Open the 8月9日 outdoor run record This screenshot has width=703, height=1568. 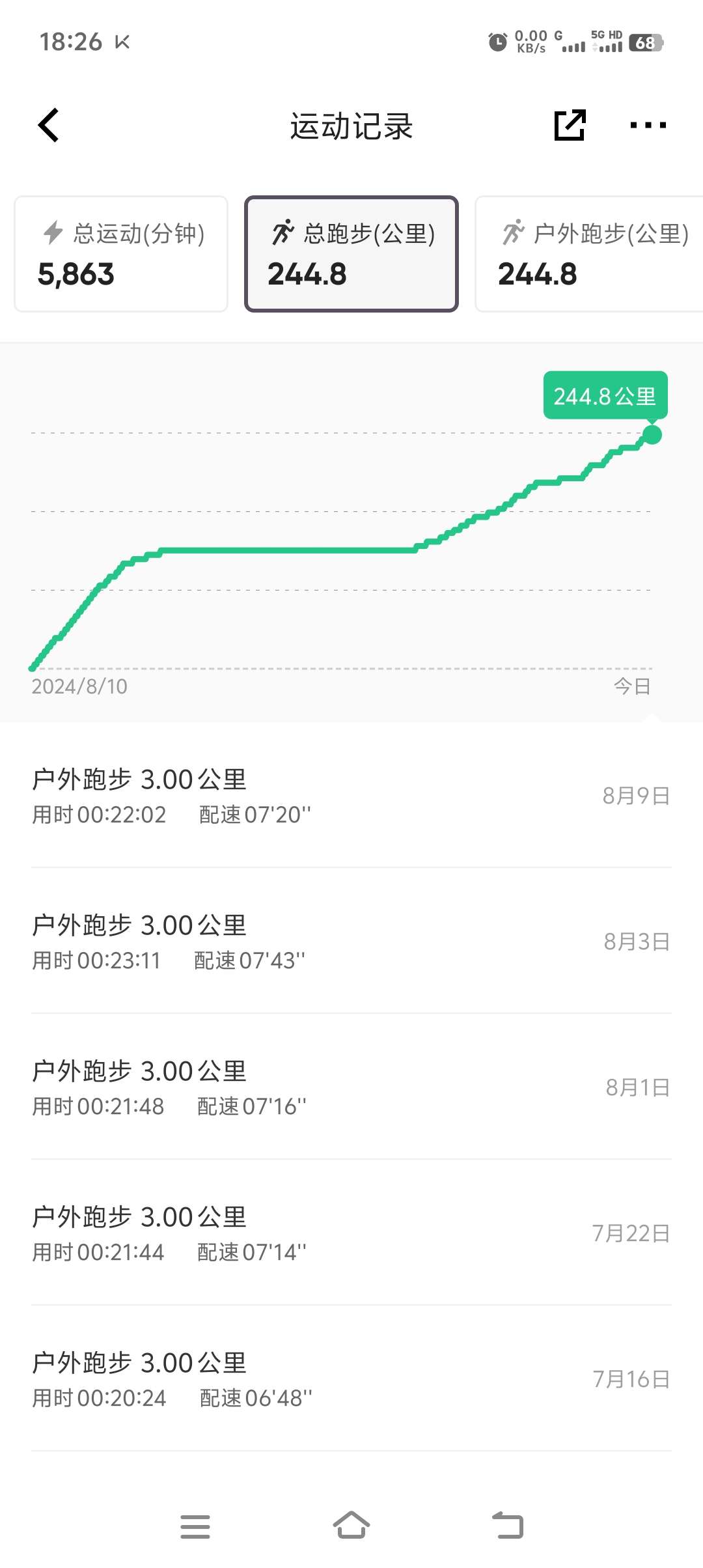(351, 795)
